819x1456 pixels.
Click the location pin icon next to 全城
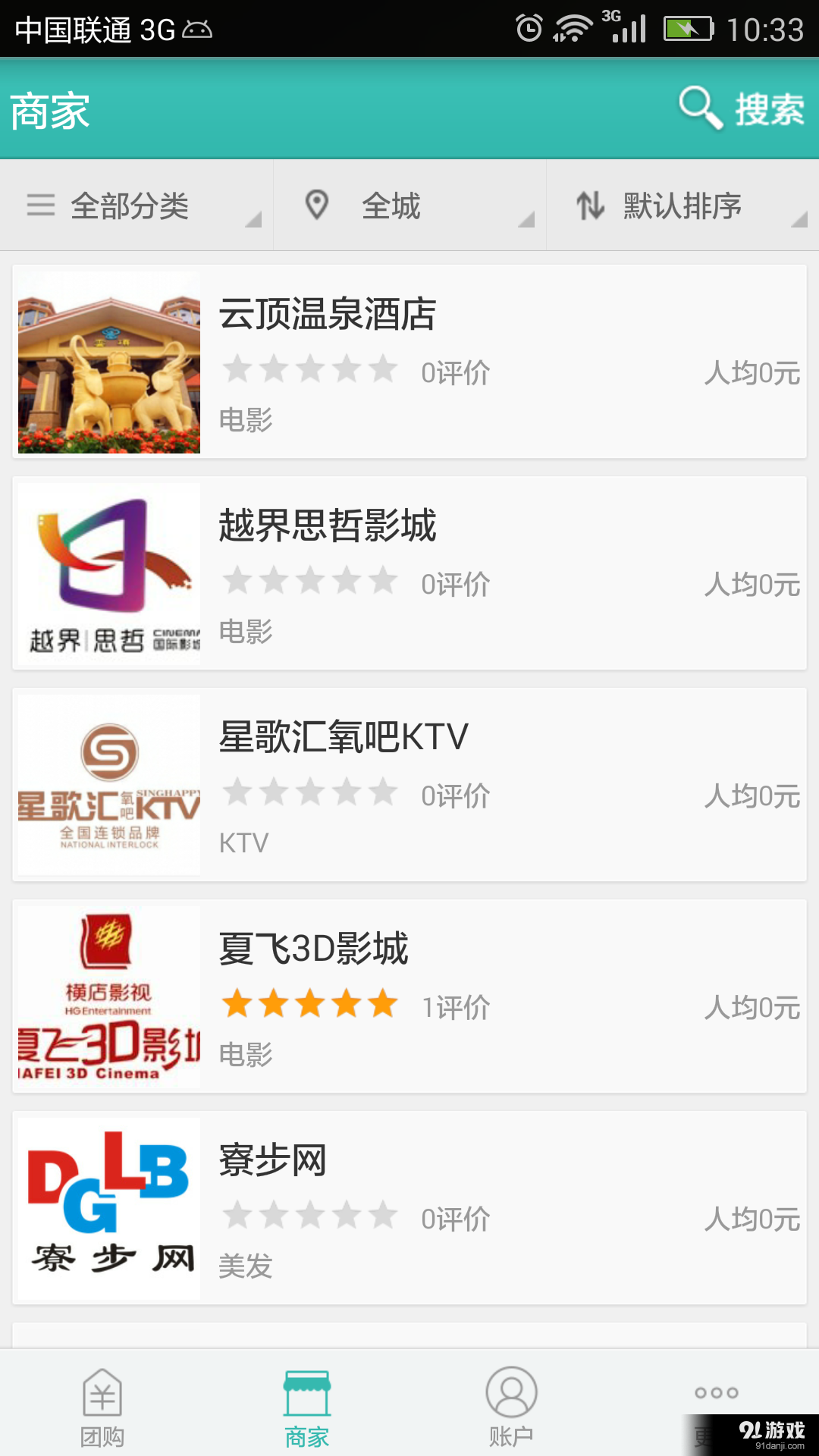(318, 203)
